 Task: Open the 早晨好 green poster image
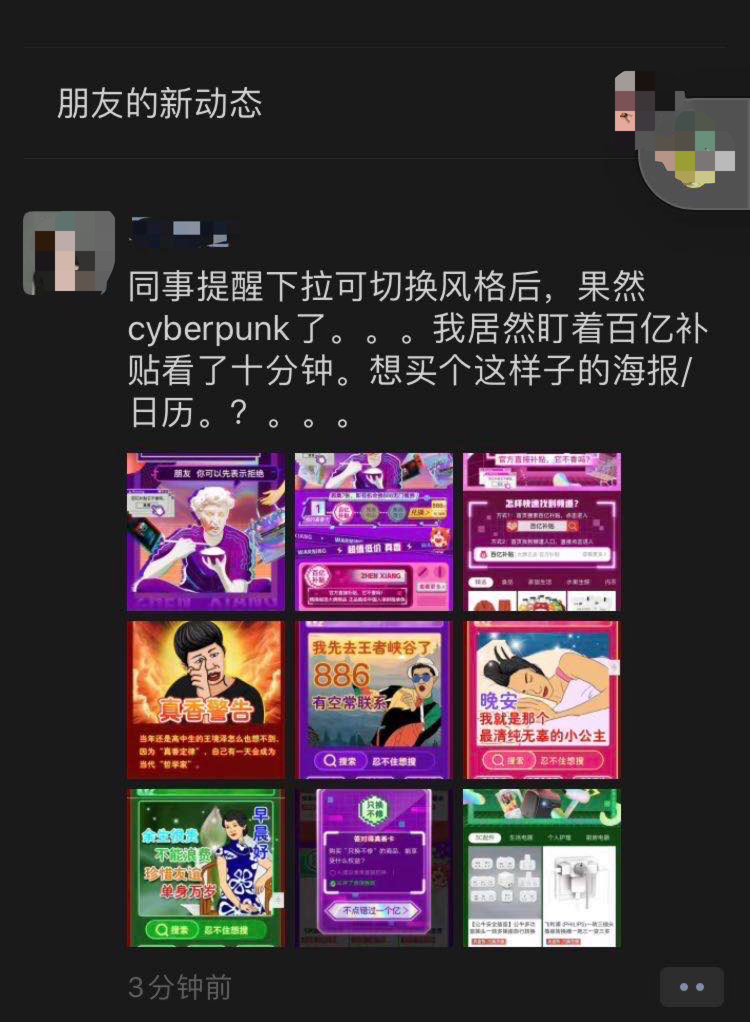[205, 867]
